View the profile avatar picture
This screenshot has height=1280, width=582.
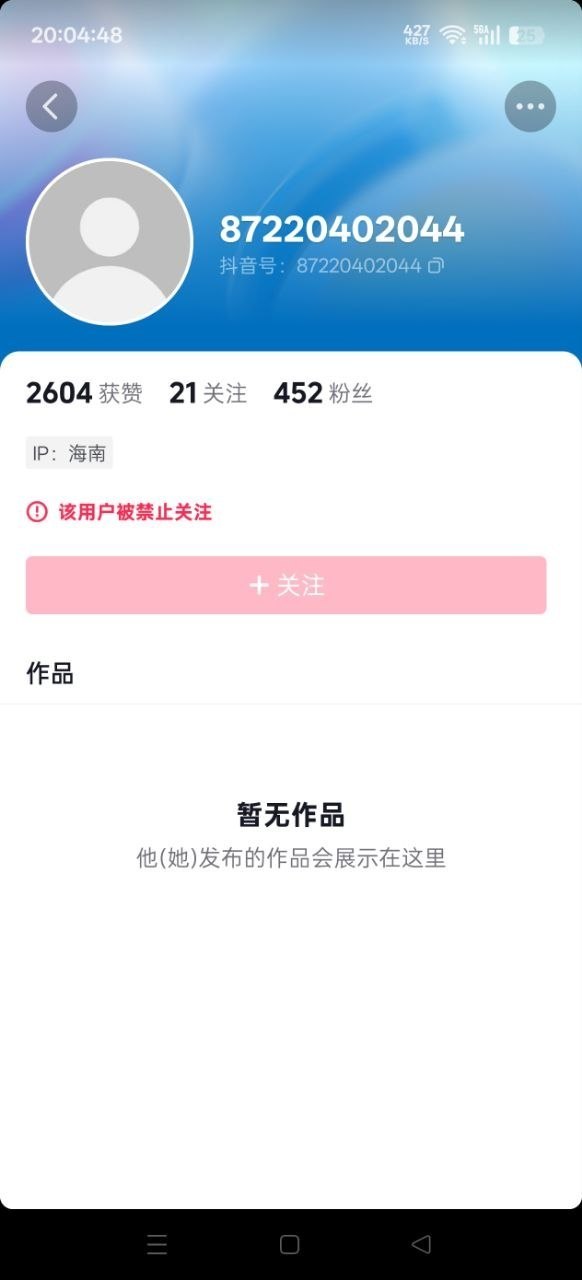[x=110, y=242]
